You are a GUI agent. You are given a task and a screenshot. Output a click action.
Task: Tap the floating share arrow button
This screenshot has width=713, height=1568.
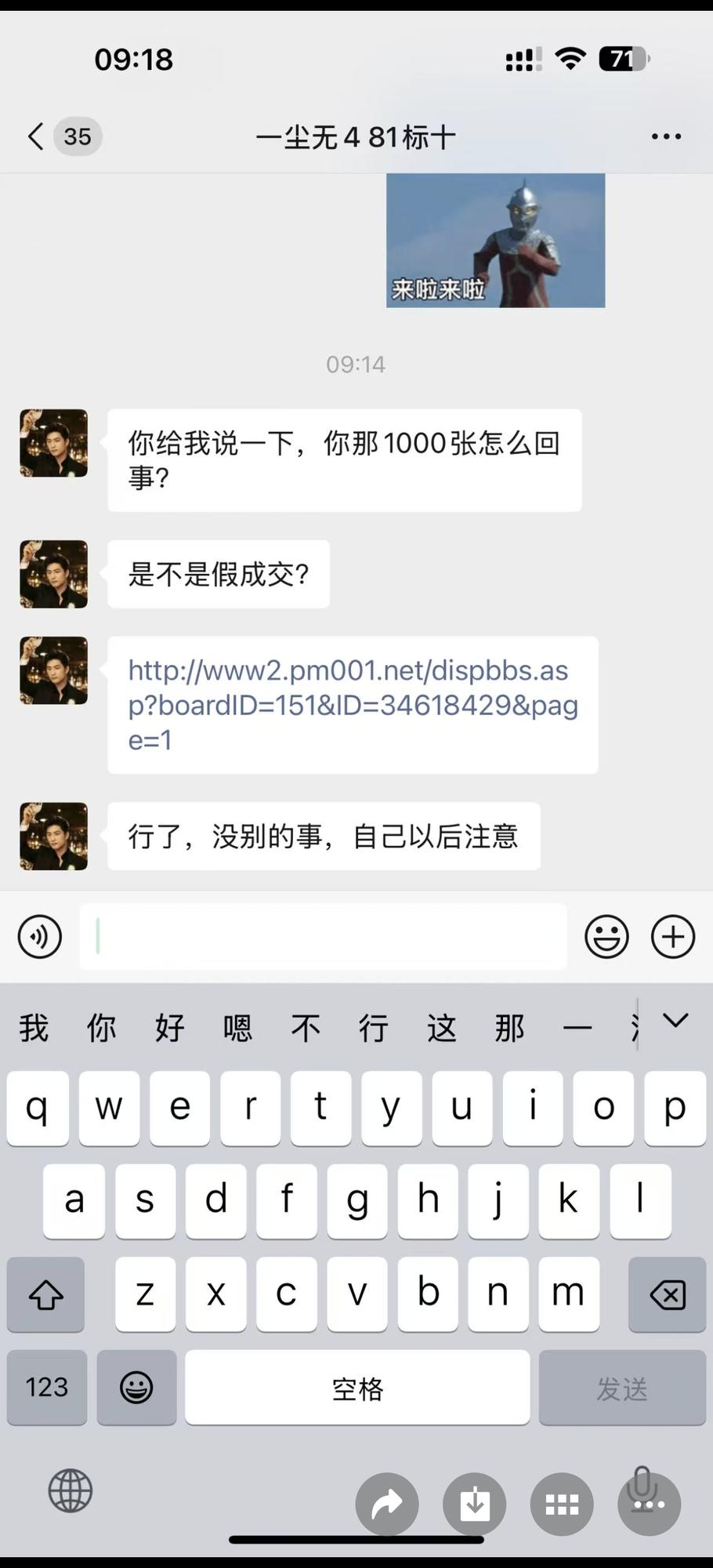[387, 1504]
